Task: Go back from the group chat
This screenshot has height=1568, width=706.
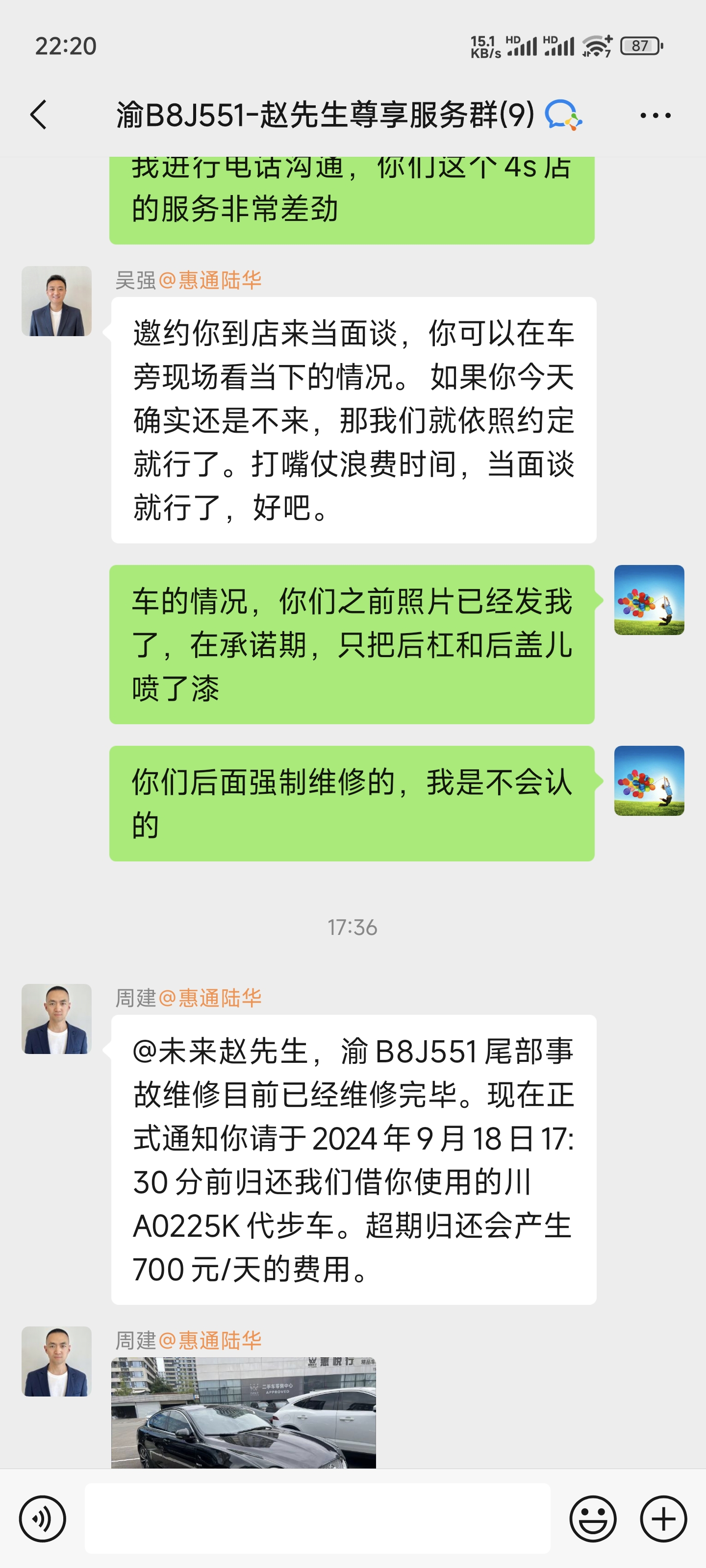Action: point(38,115)
